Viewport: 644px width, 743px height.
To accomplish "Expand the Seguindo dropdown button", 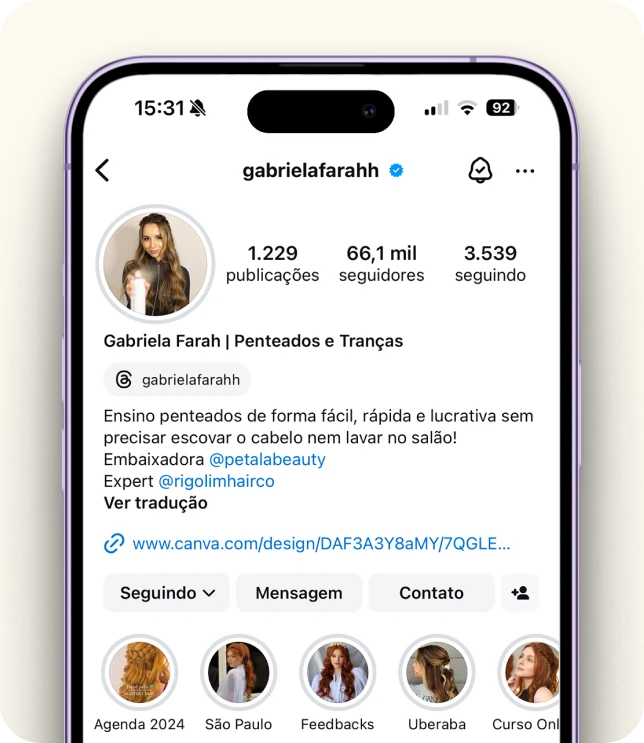I will [167, 593].
